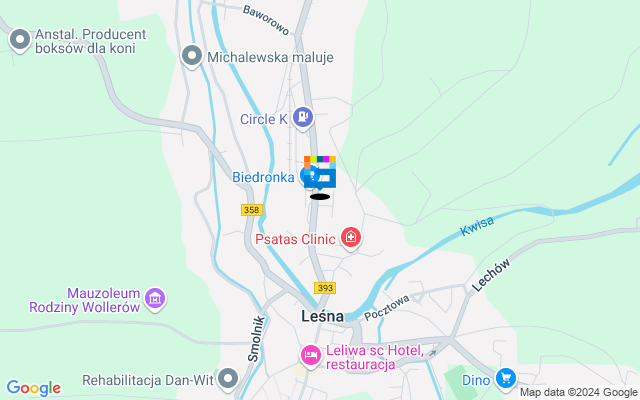Open the Psatas Clinic marker

point(351,238)
